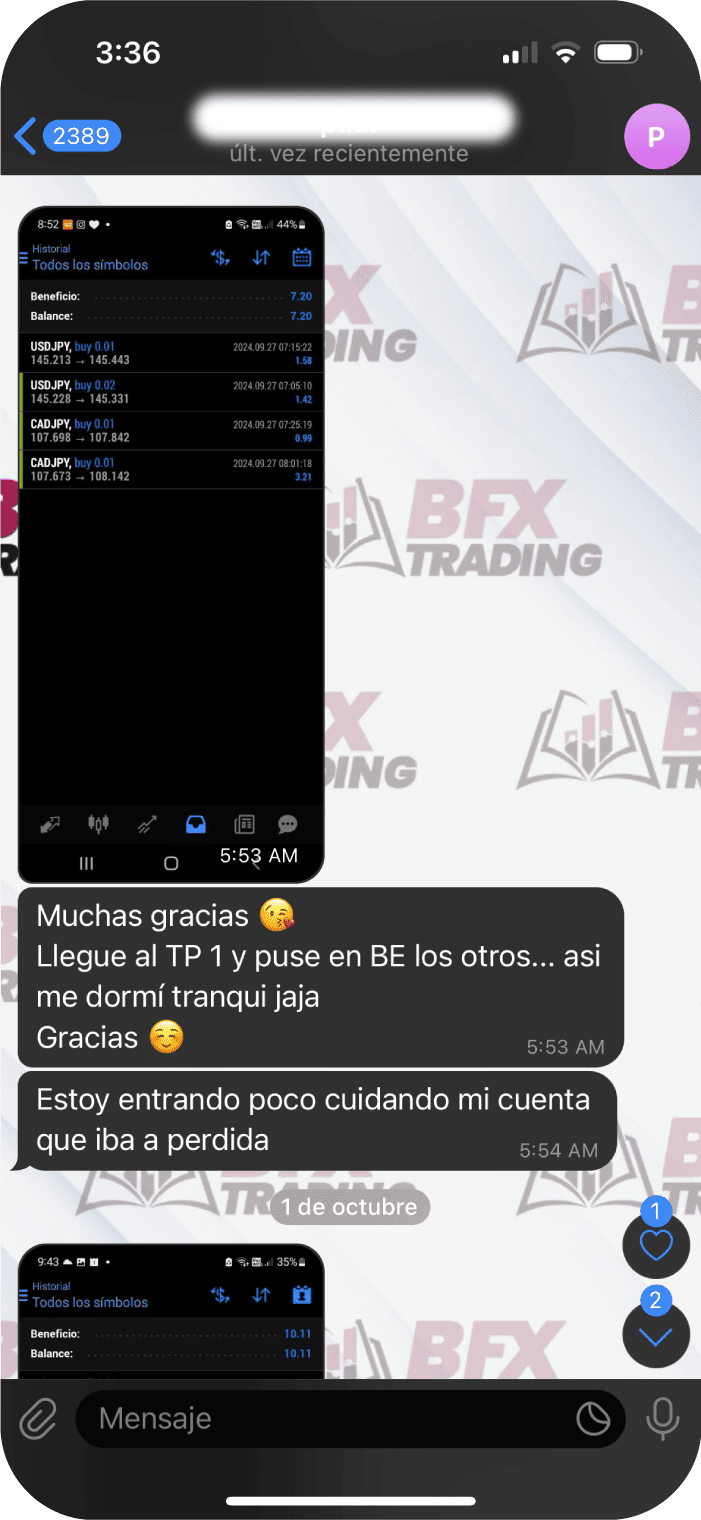
Task: Jump down to latest messages
Action: click(x=656, y=1336)
